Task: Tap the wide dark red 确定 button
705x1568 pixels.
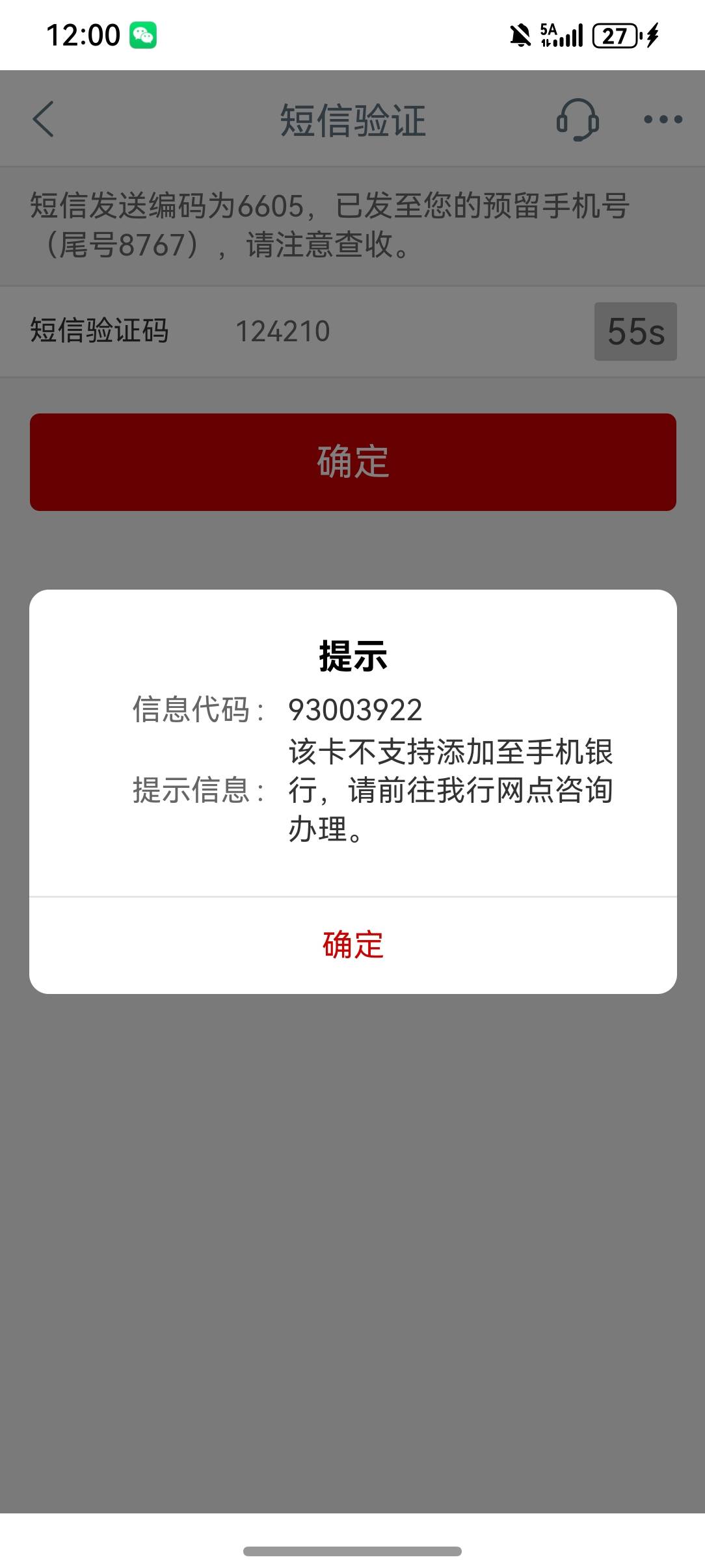Action: tap(353, 462)
